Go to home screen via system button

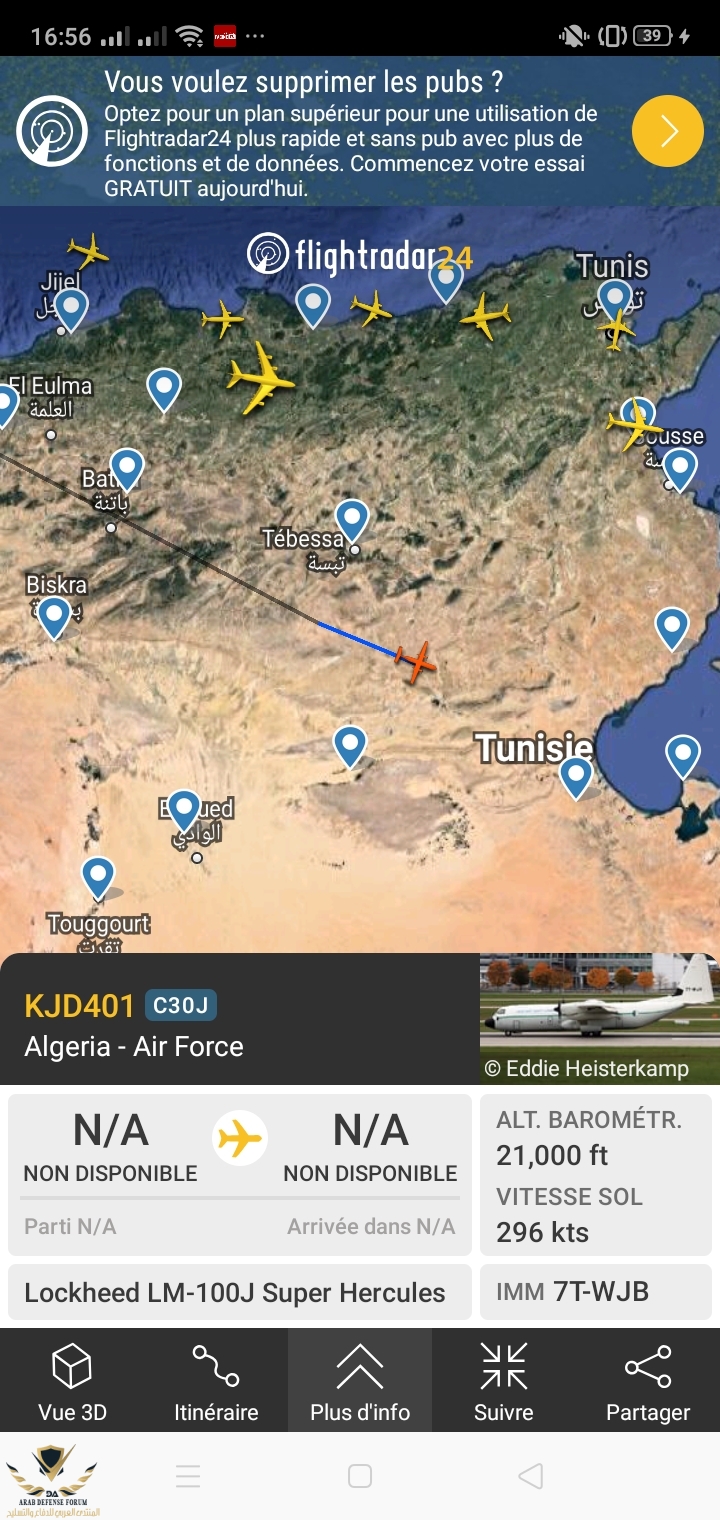tap(360, 1476)
